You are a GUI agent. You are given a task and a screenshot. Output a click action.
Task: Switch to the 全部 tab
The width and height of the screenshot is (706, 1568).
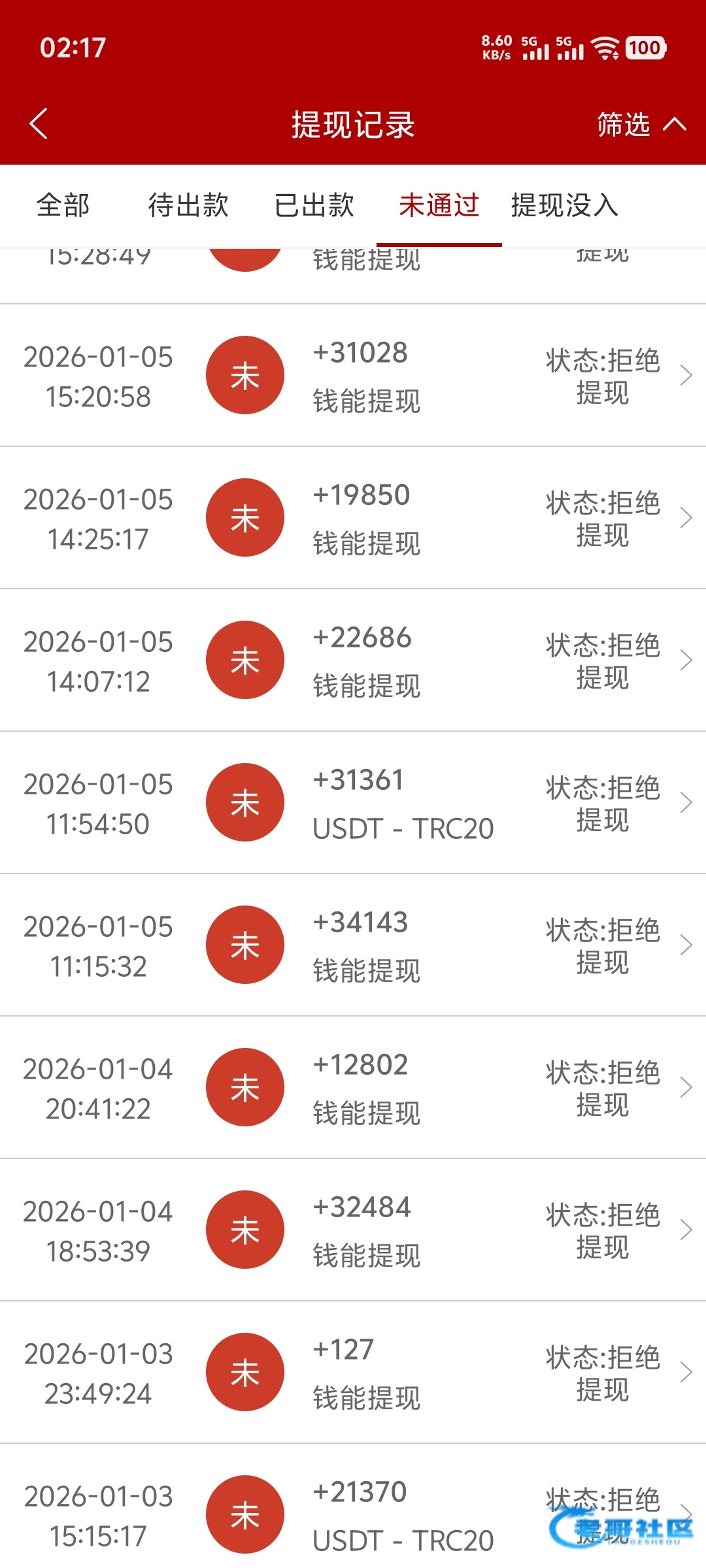tap(63, 205)
